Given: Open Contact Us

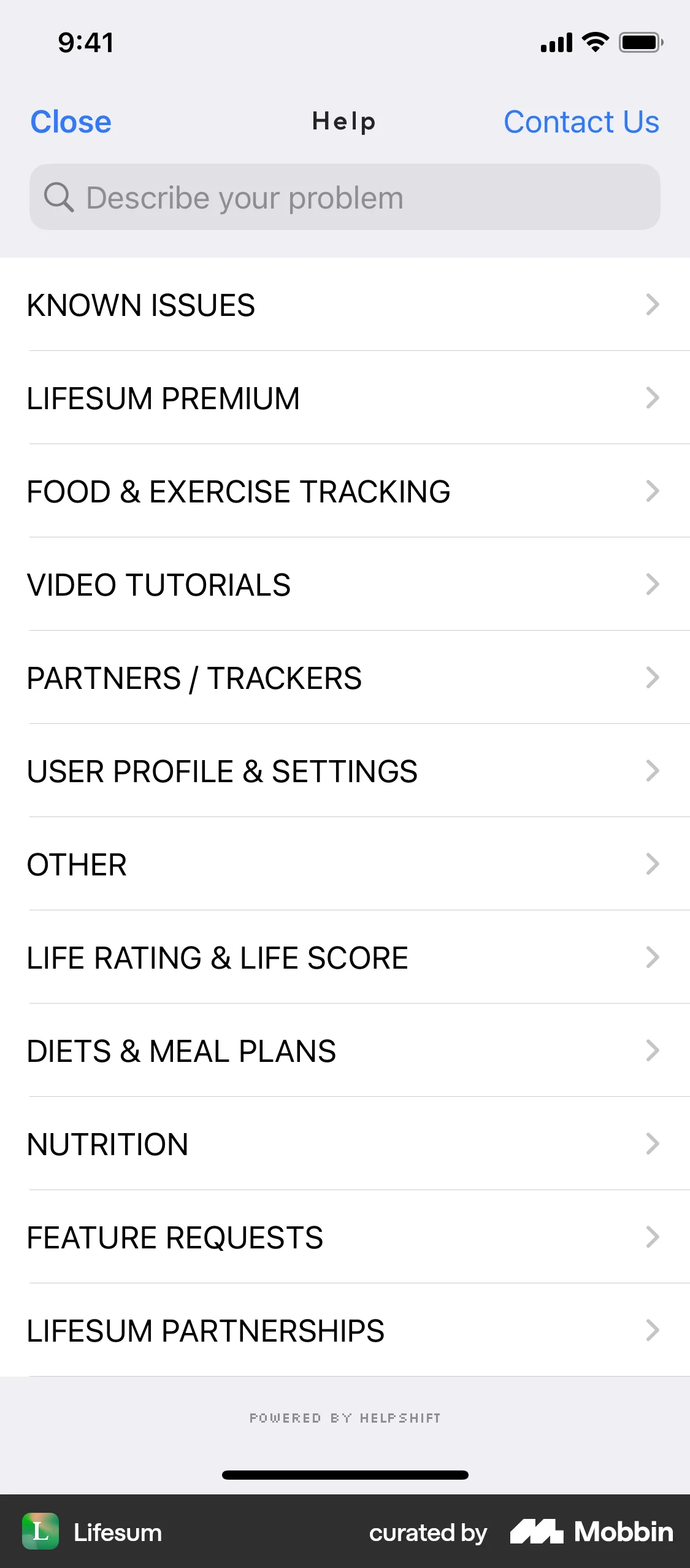Looking at the screenshot, I should [x=581, y=121].
